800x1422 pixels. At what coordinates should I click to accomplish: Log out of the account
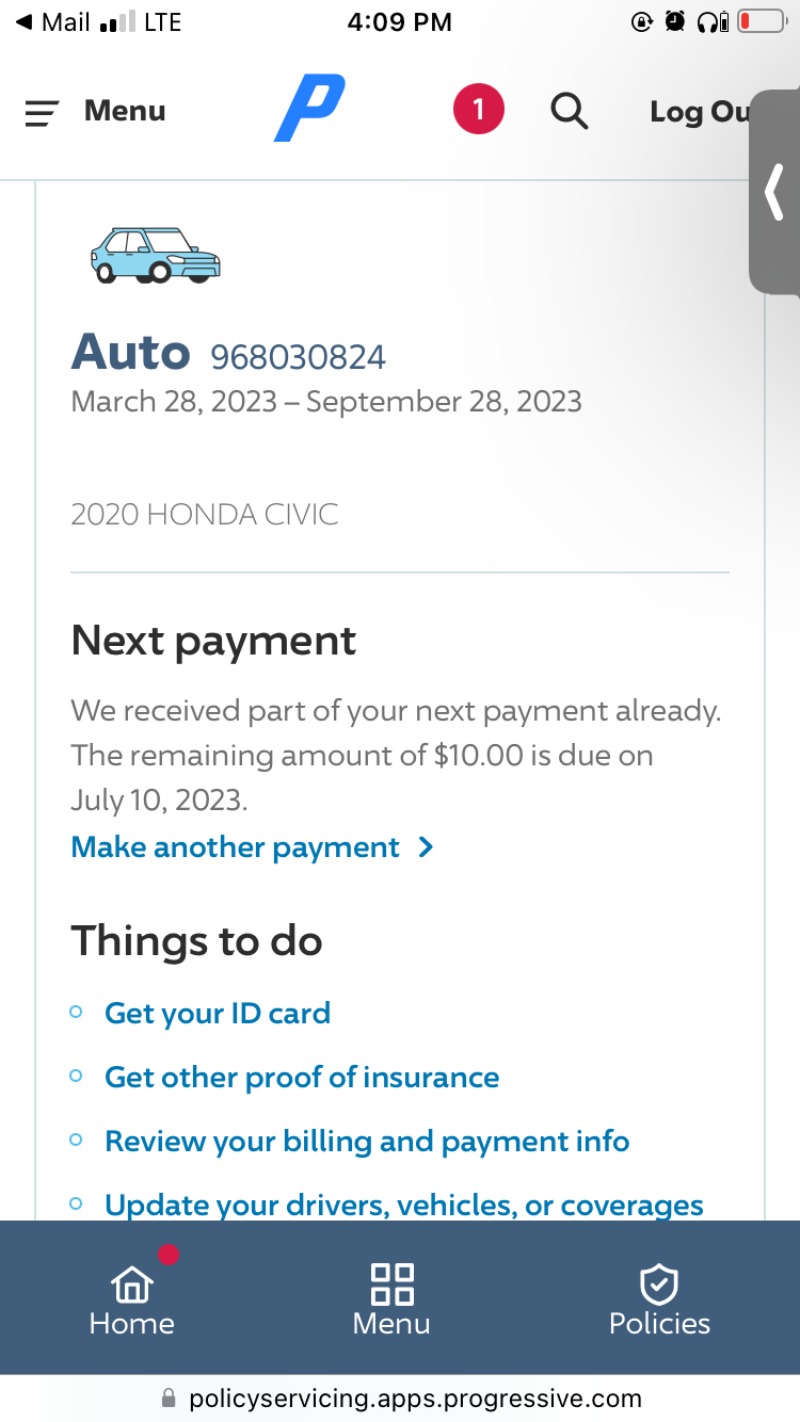[x=699, y=112]
